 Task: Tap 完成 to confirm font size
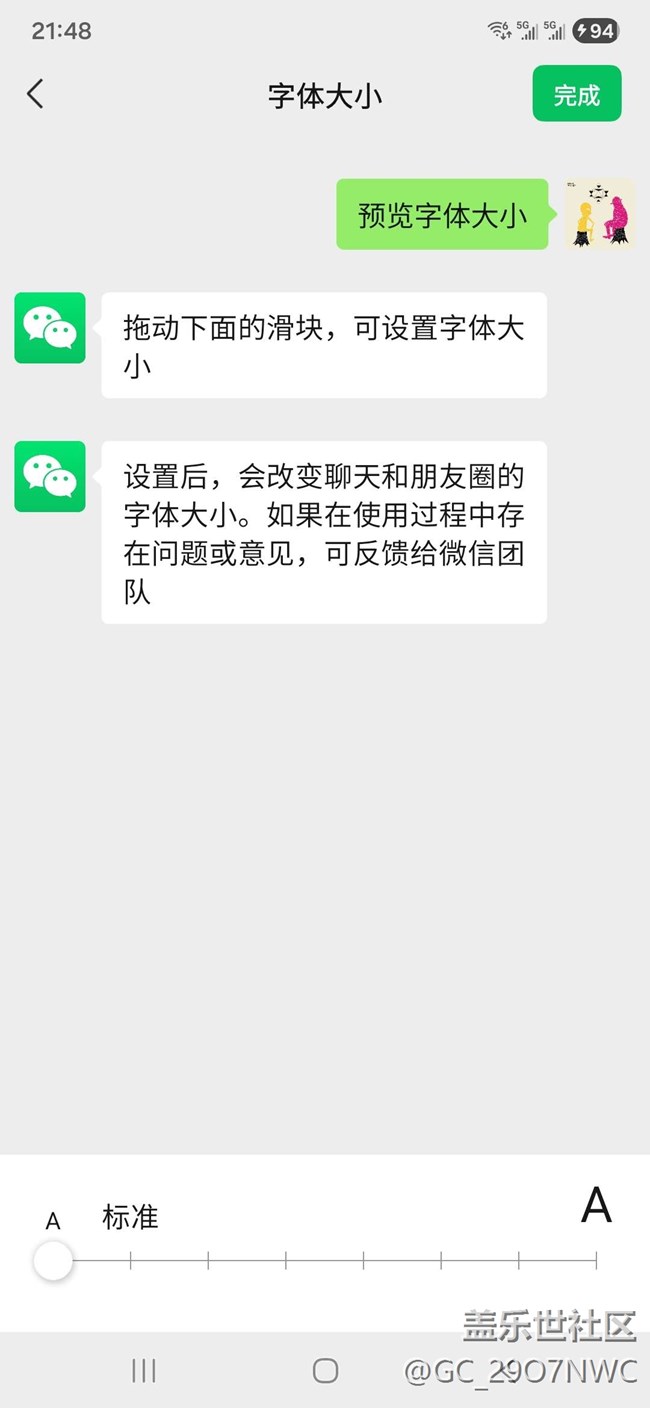(x=577, y=94)
